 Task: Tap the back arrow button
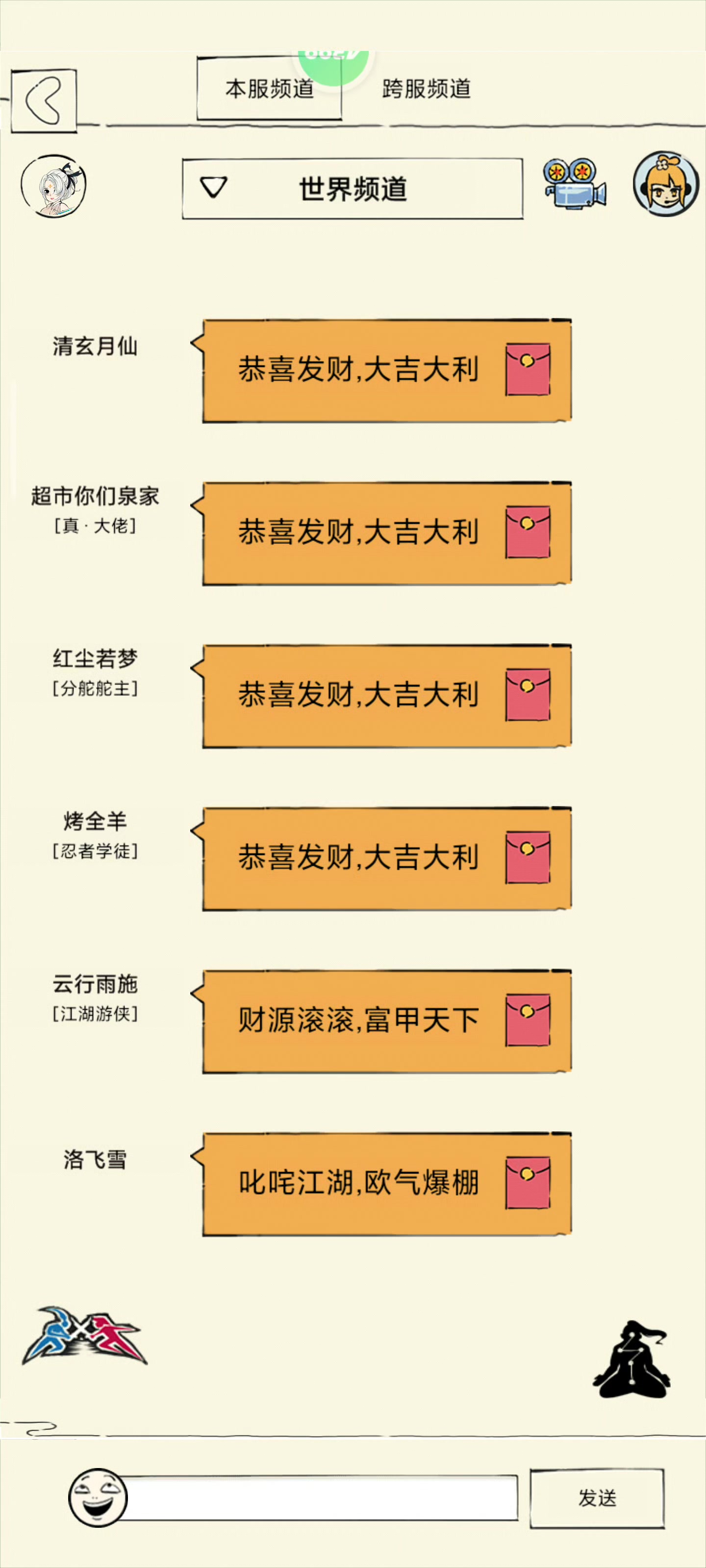pyautogui.click(x=44, y=100)
